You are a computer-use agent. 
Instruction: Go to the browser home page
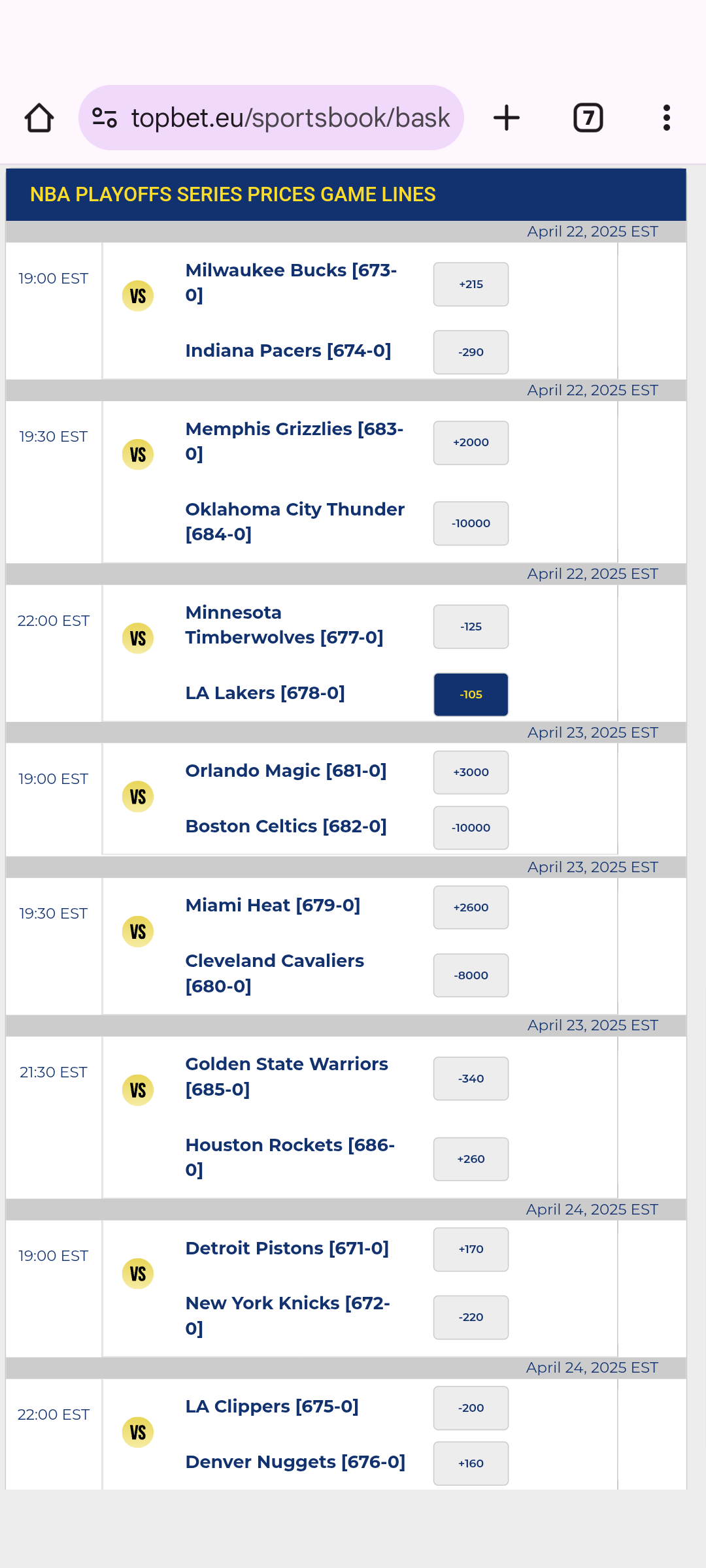(x=39, y=118)
